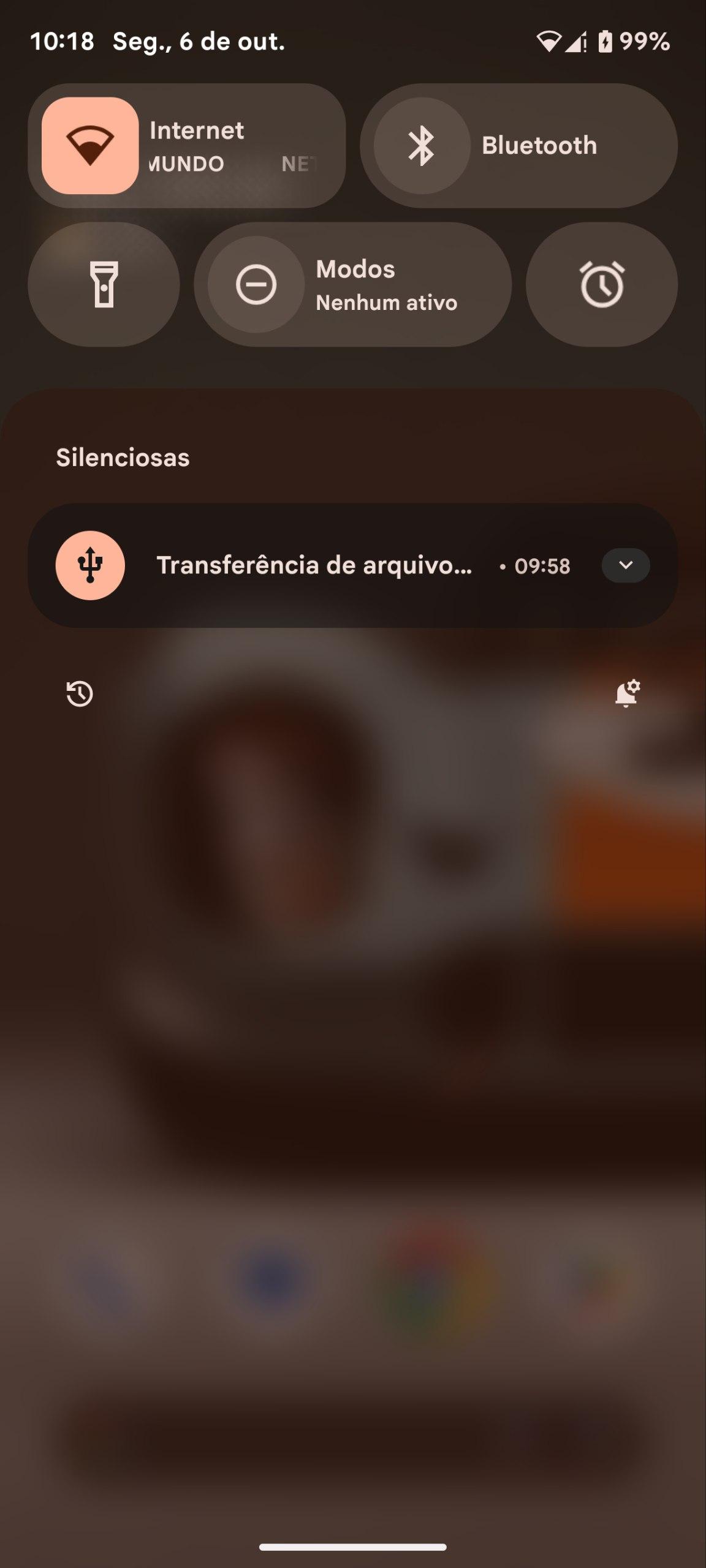The image size is (706, 1568).
Task: Open the Modos tile
Action: coord(386,285)
